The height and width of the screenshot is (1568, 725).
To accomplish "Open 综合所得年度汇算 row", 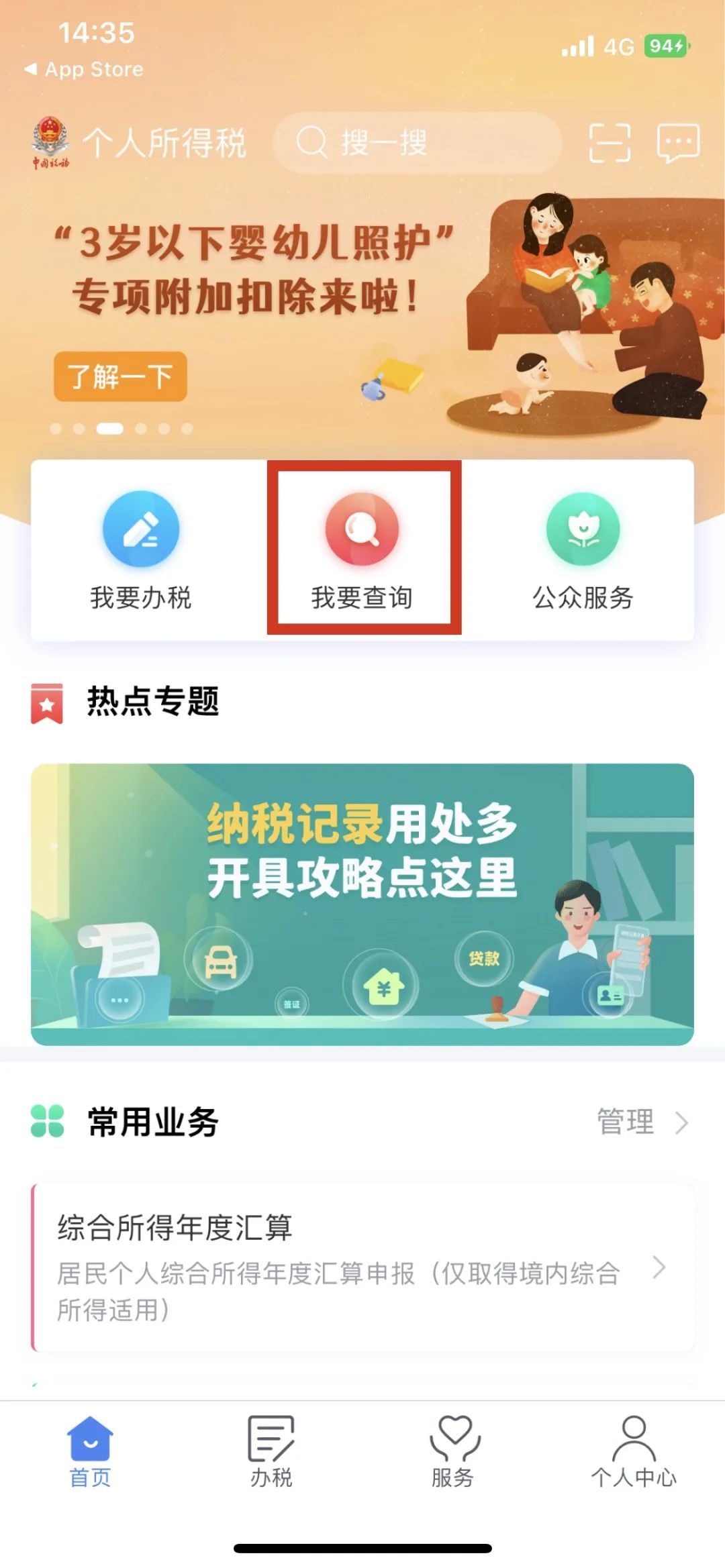I will click(362, 1267).
